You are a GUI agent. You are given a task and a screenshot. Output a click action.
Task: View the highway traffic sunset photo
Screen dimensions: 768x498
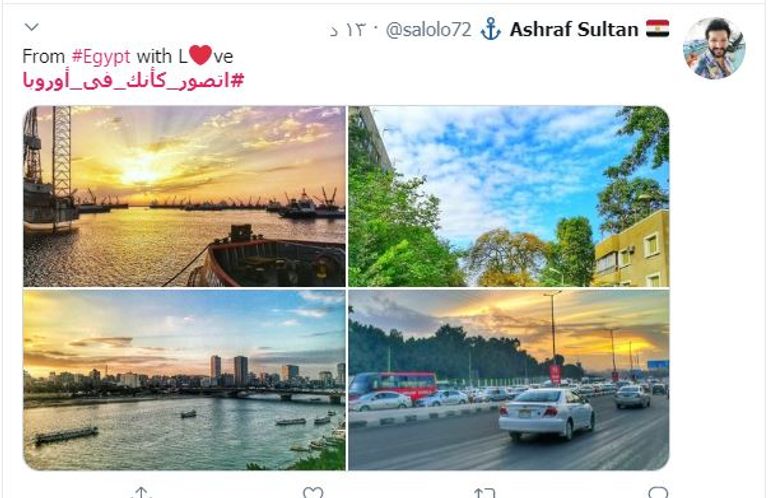[x=508, y=380]
